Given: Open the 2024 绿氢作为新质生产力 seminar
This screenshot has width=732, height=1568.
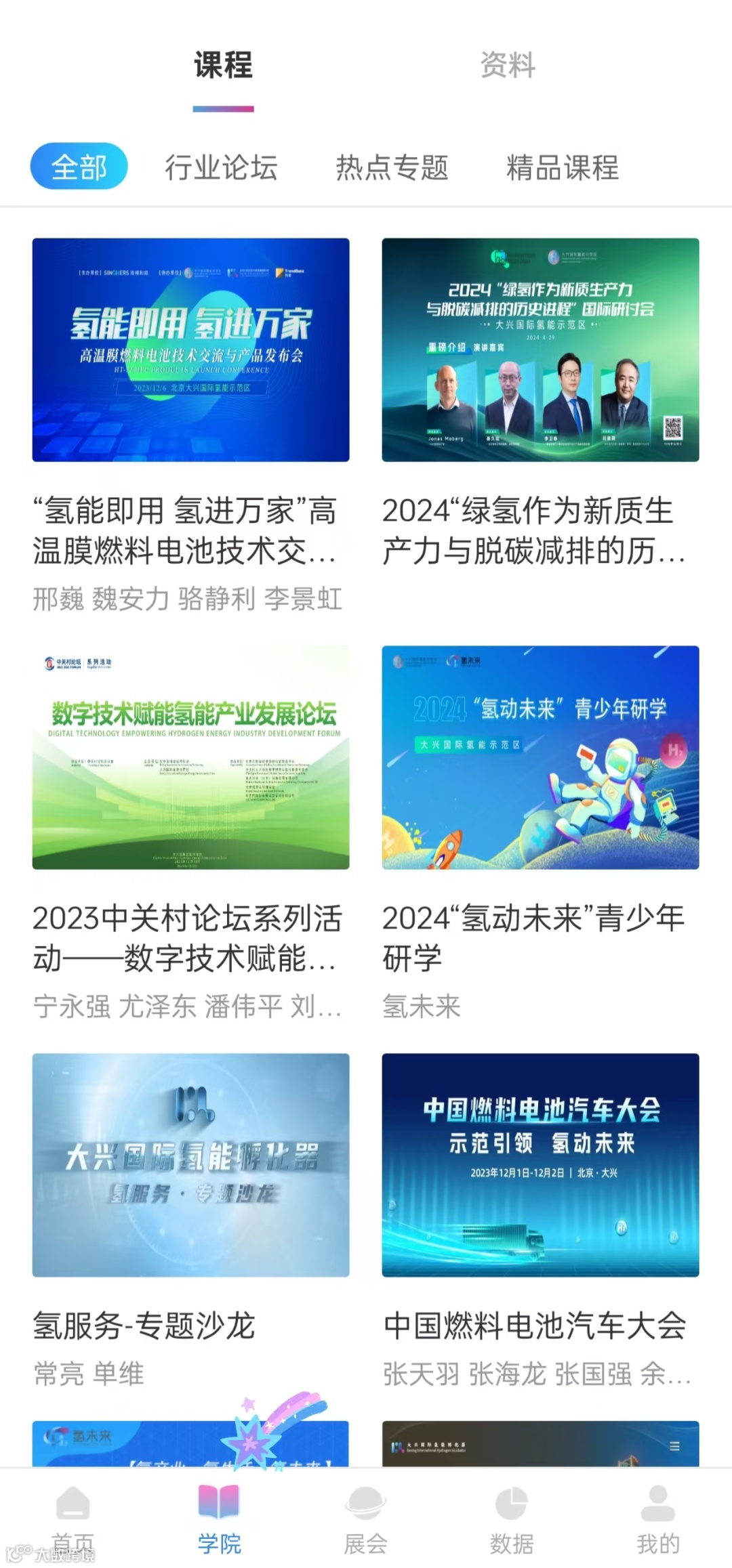Looking at the screenshot, I should coord(540,350).
